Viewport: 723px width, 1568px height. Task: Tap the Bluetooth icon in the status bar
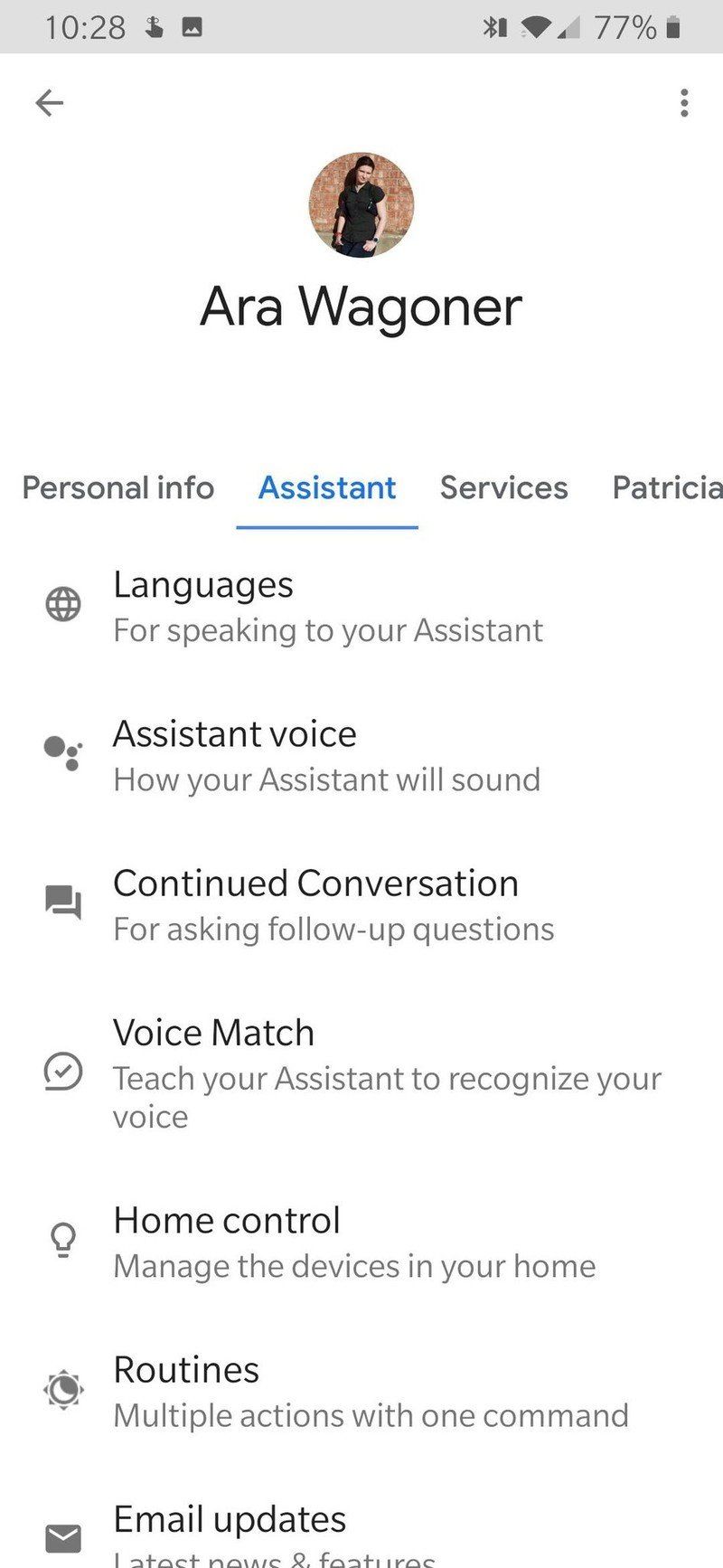click(x=493, y=27)
